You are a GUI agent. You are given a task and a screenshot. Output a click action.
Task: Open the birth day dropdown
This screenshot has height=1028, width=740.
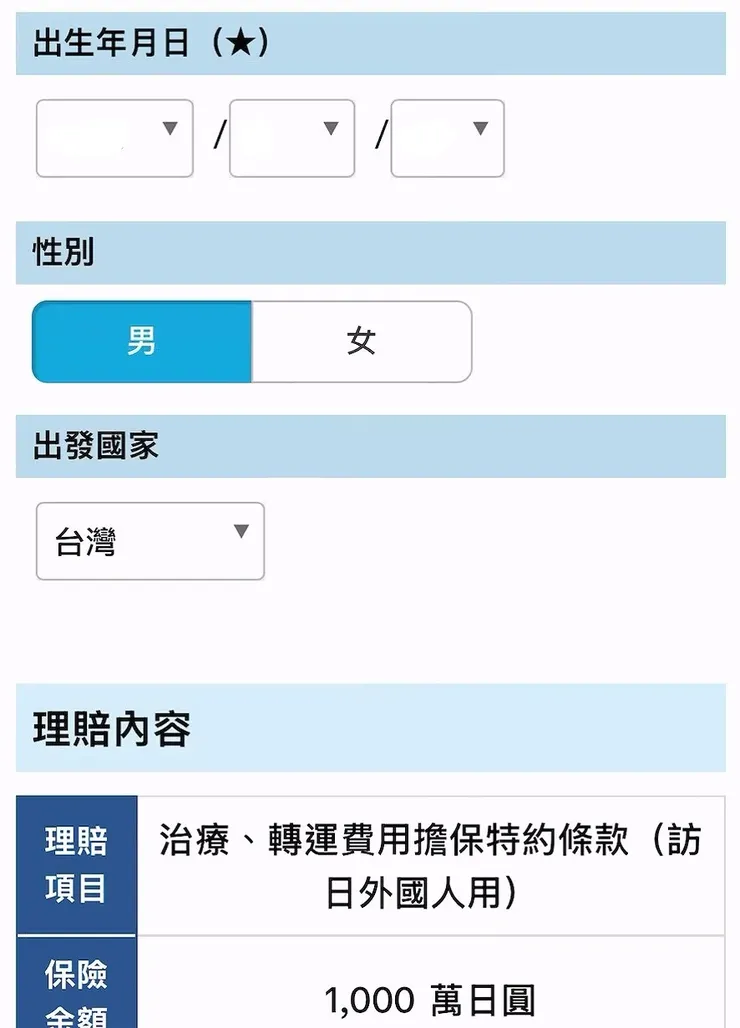point(446,138)
